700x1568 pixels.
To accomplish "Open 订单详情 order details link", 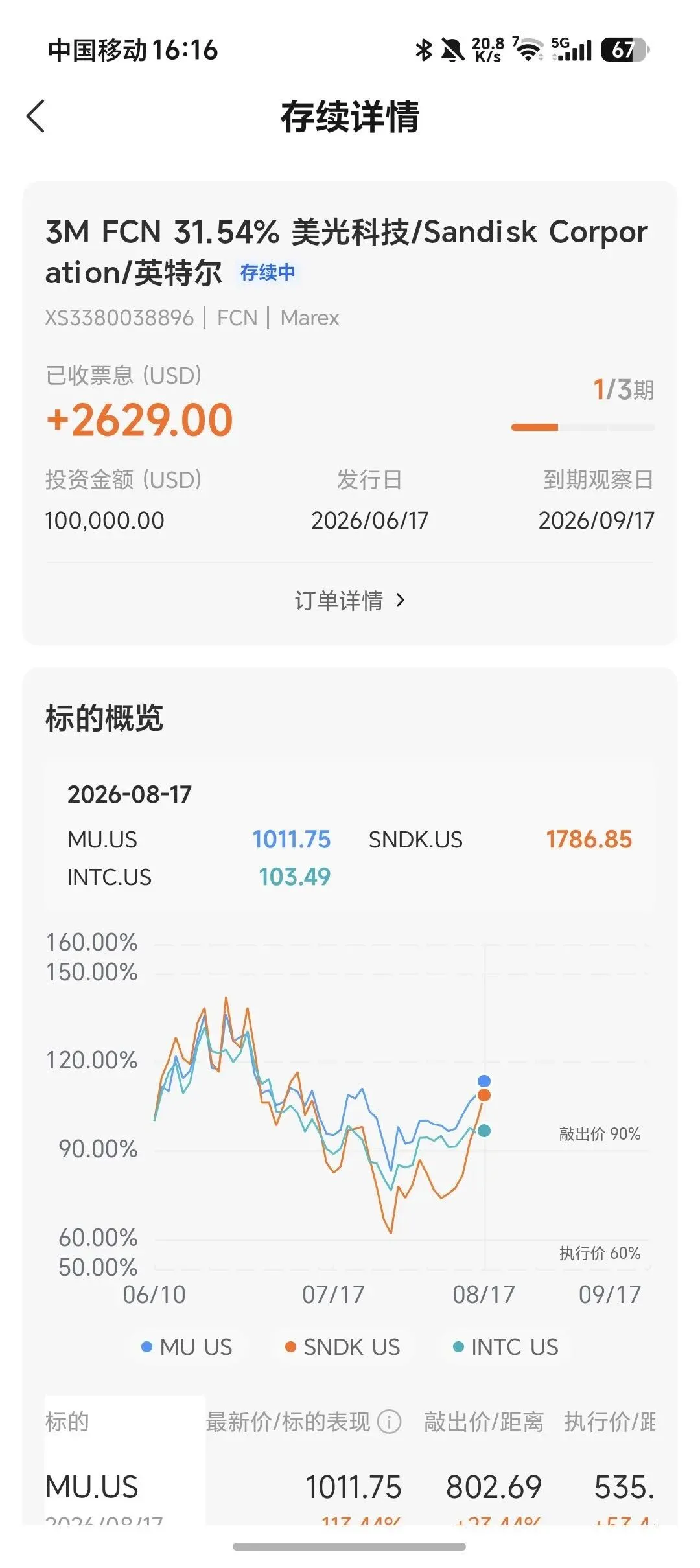I will [x=350, y=601].
